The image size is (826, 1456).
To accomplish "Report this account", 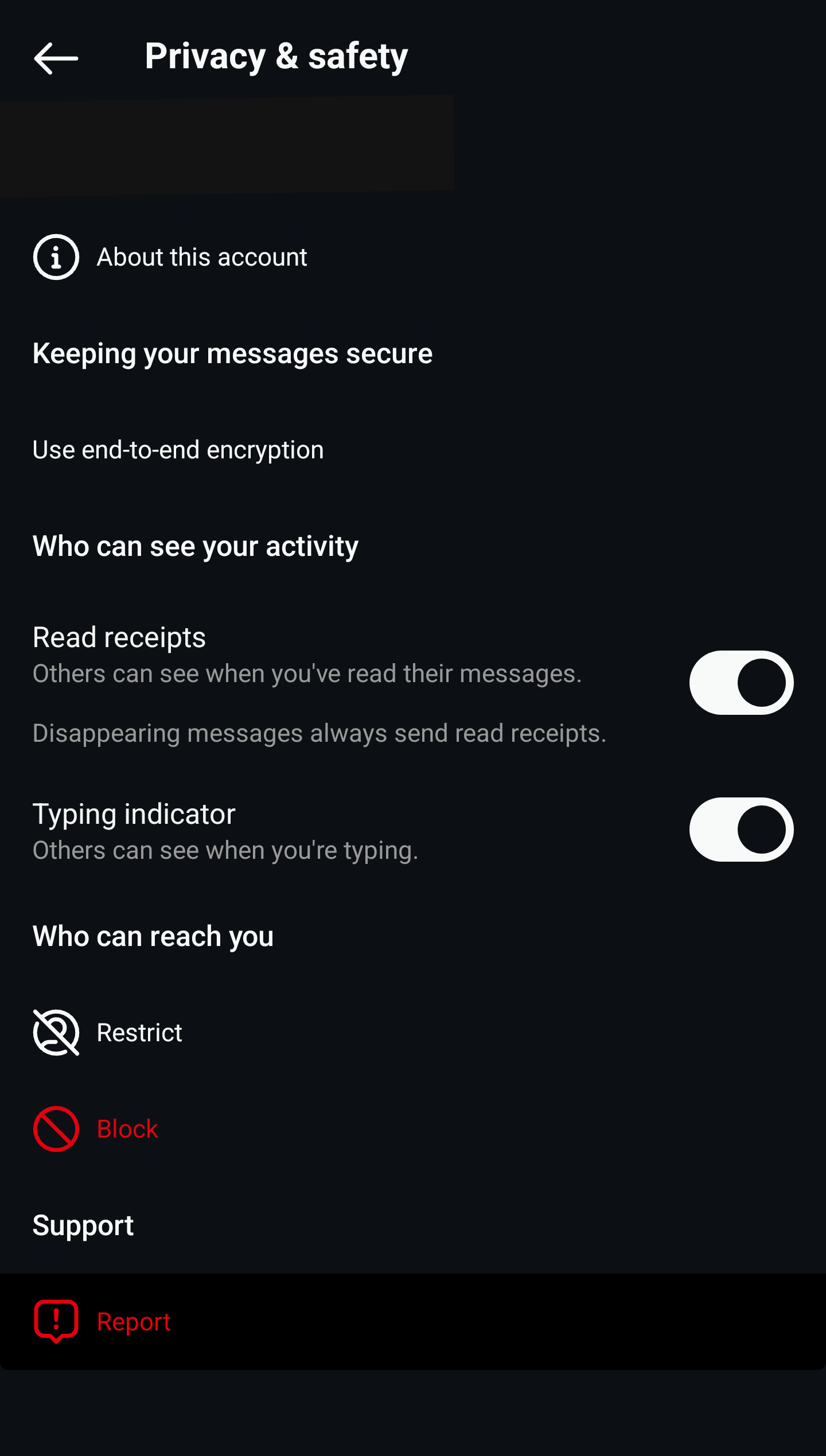I will pyautogui.click(x=133, y=1322).
